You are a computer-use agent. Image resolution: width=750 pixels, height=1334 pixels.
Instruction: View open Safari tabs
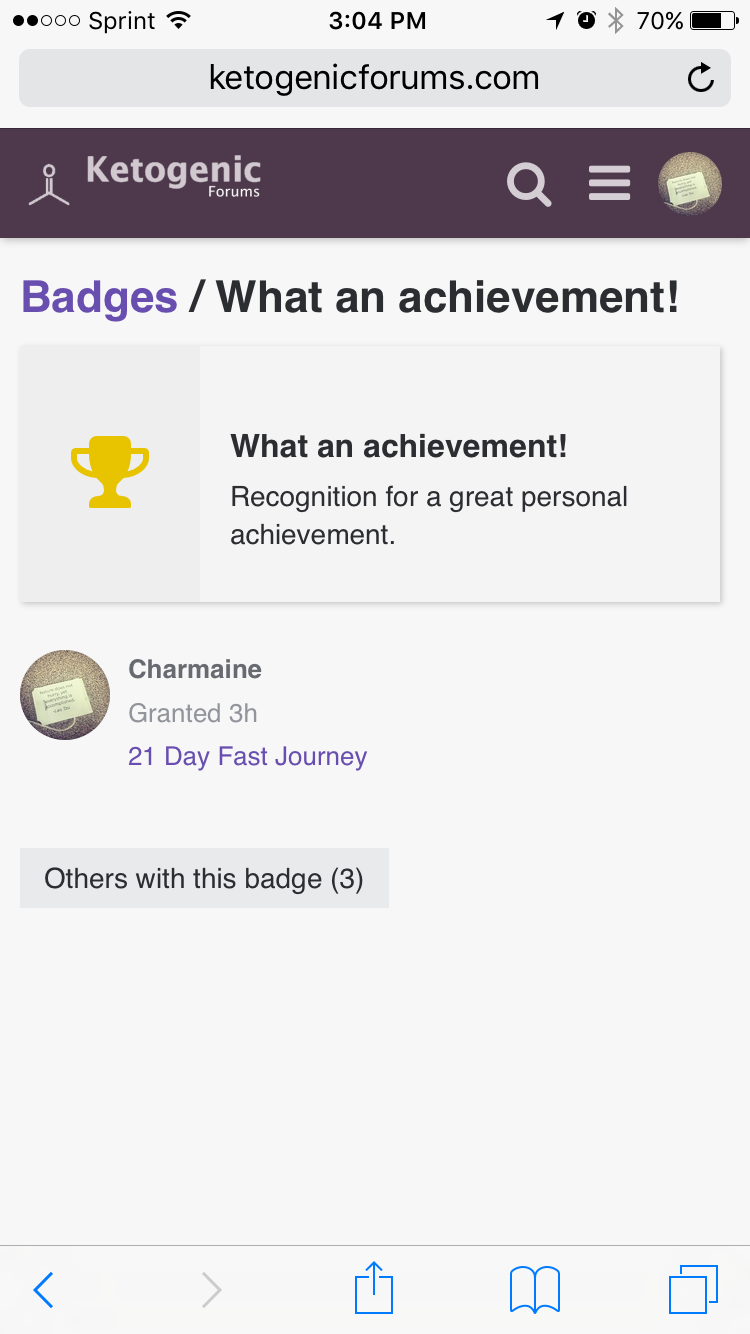(693, 1289)
